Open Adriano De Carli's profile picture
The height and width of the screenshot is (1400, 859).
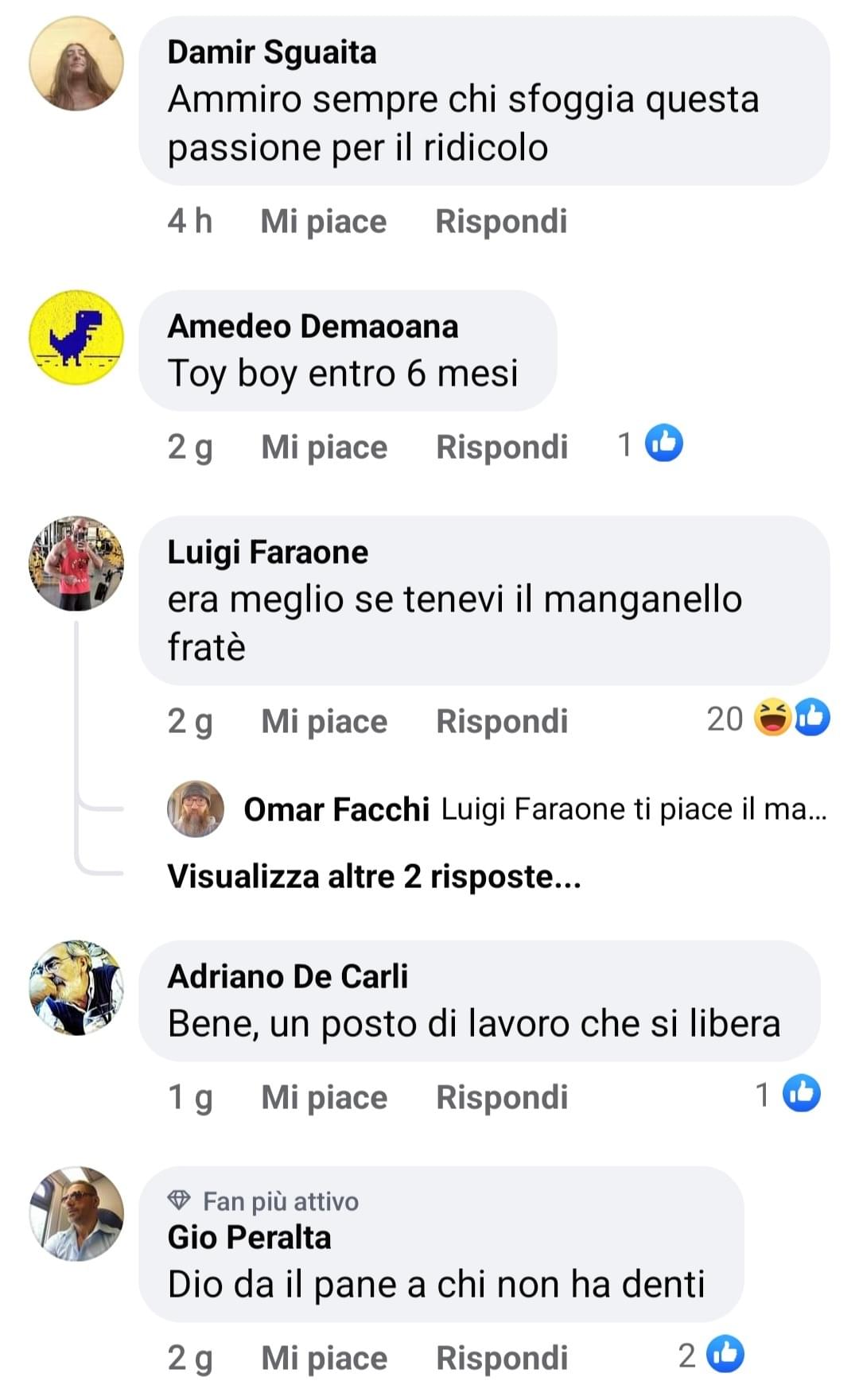point(76,988)
